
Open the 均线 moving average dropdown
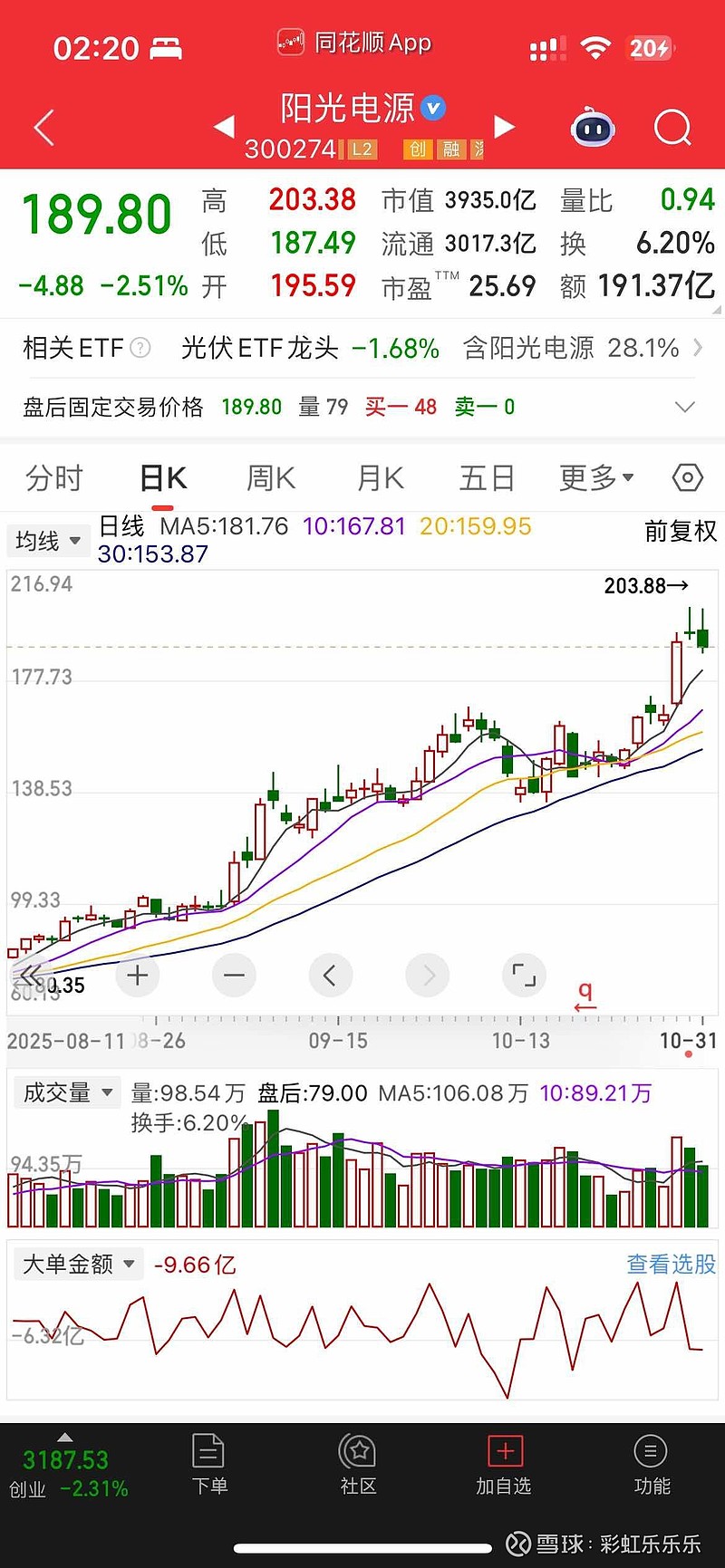[48, 541]
